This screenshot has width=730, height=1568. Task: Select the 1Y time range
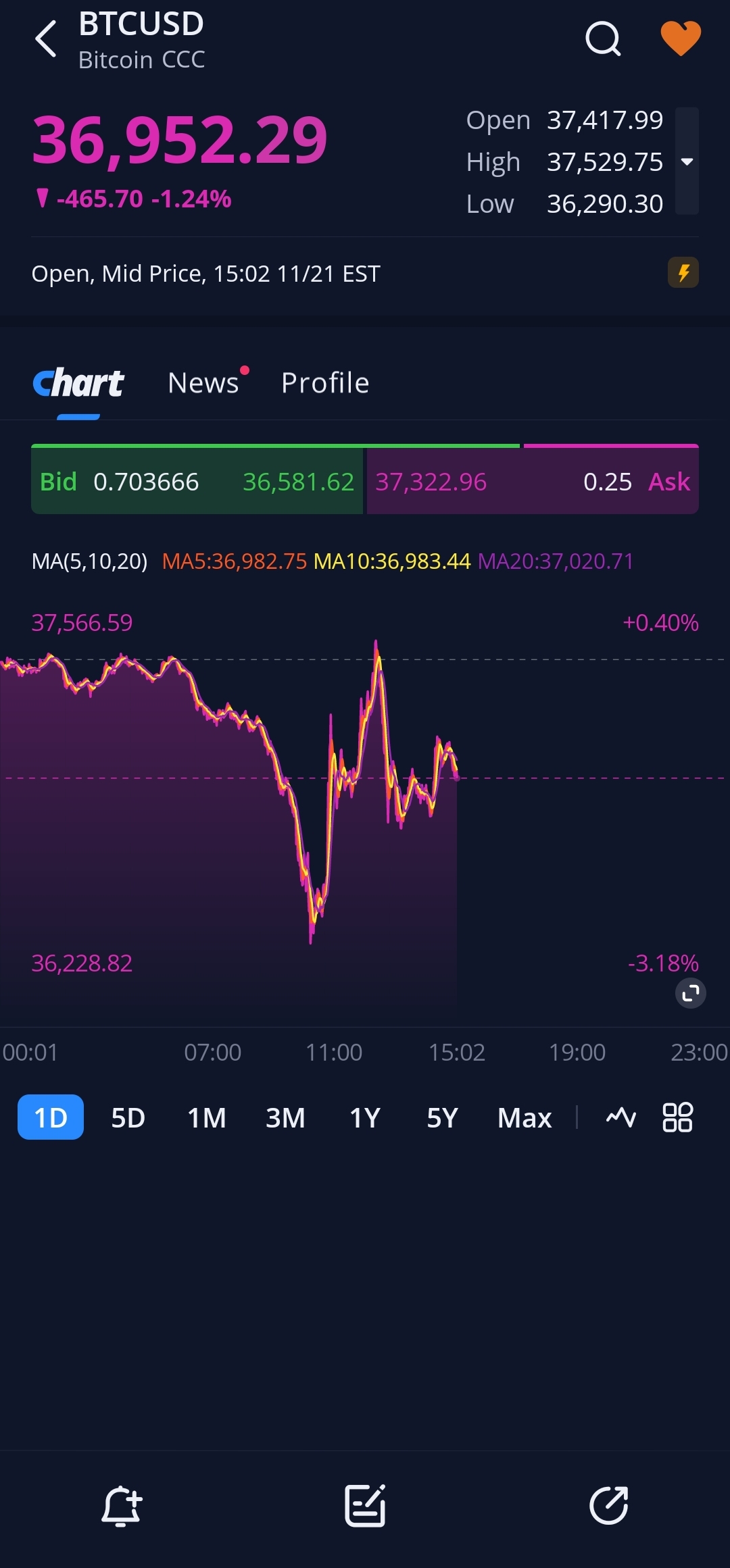[365, 1117]
